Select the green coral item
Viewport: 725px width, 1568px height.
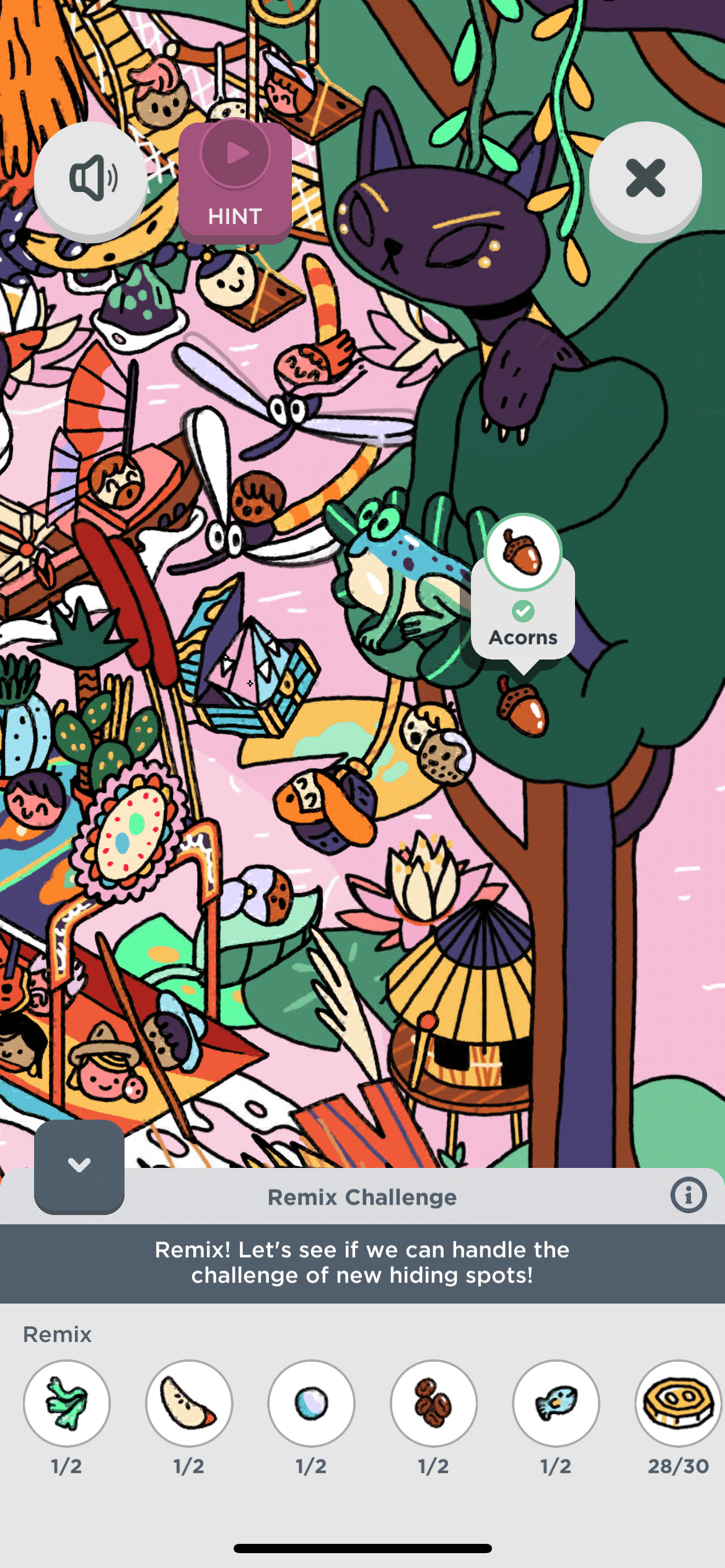coord(67,1403)
